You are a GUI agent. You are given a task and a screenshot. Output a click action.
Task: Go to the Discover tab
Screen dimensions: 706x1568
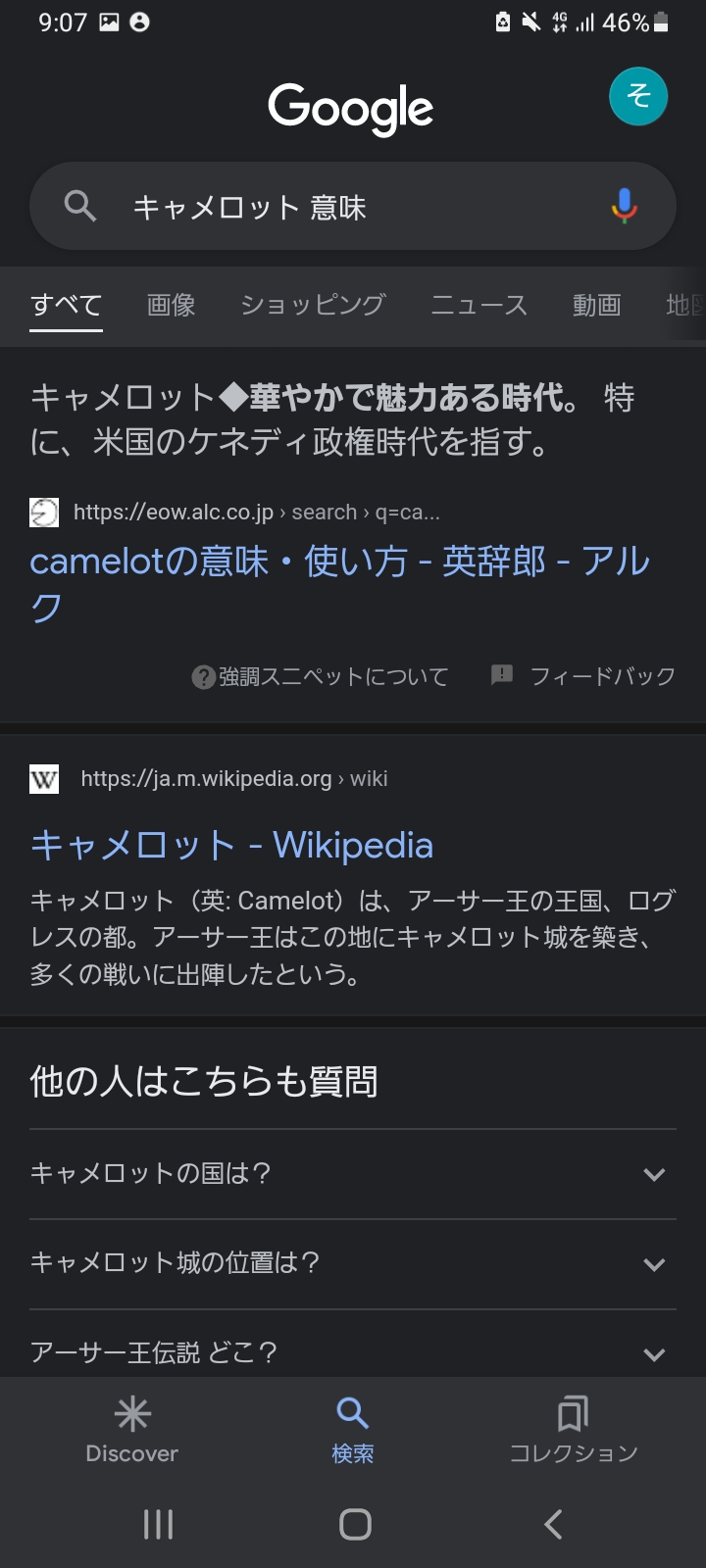pyautogui.click(x=132, y=1432)
